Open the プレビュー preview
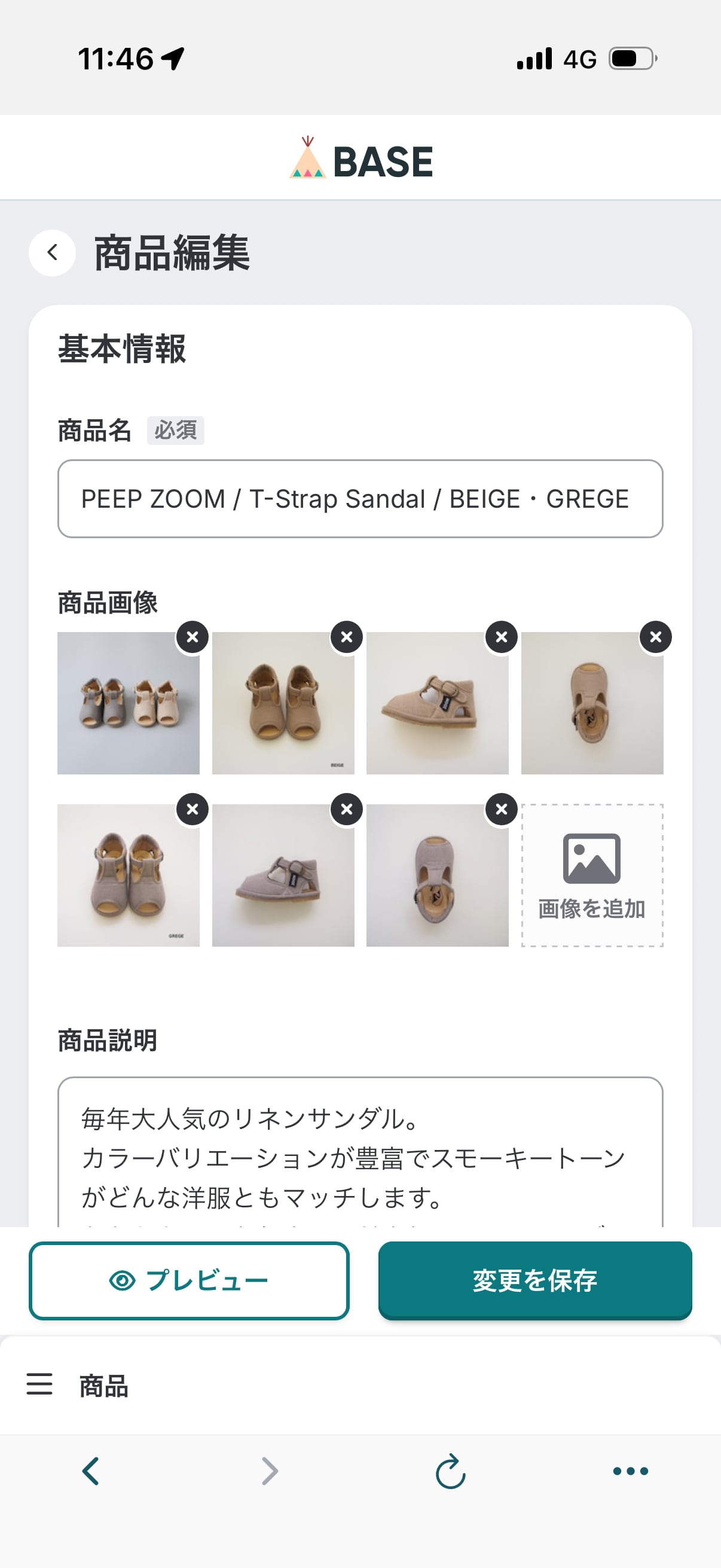Screen dimensions: 721x1568 click(190, 1281)
